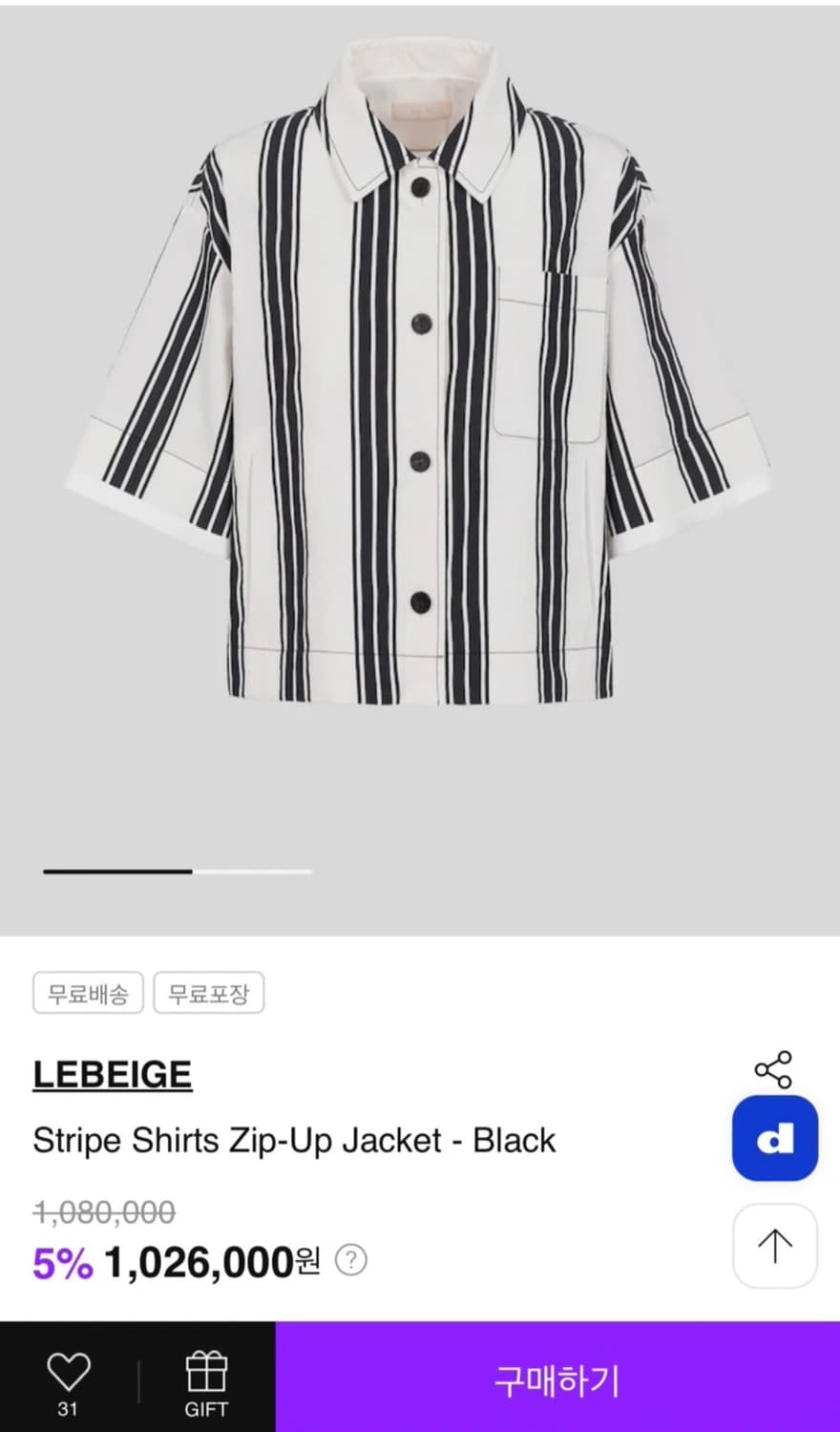The width and height of the screenshot is (840, 1432).
Task: Open the blue "d" shortcut icon
Action: point(775,1139)
